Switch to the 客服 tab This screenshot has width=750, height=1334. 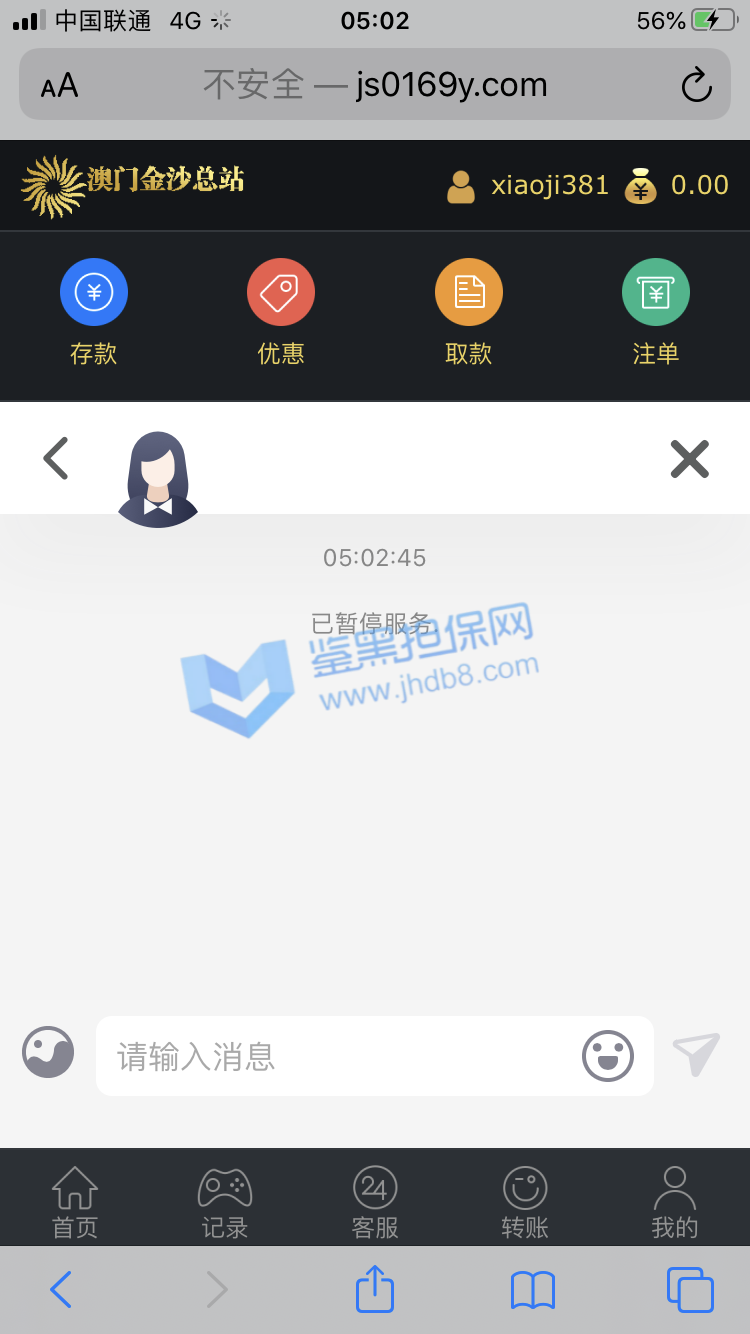pyautogui.click(x=375, y=1203)
